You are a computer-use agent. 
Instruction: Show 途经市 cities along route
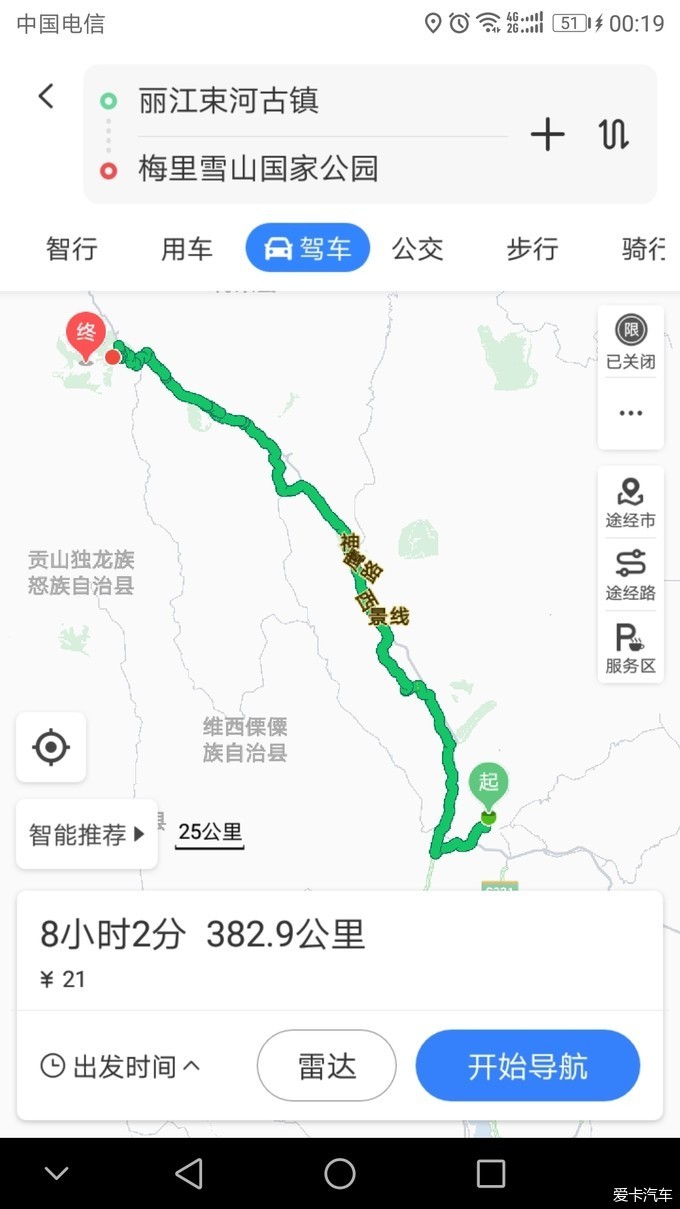coord(631,503)
